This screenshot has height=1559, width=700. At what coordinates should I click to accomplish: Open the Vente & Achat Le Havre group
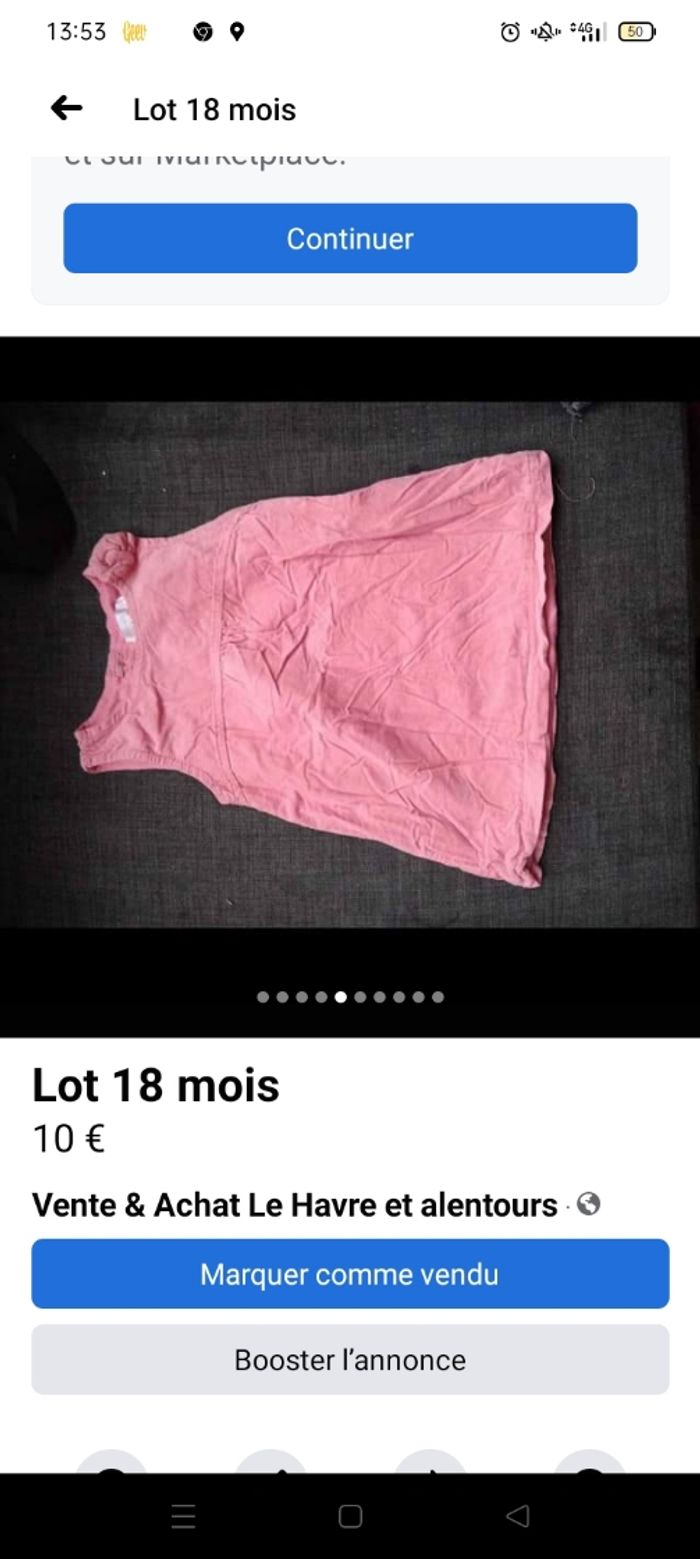[x=295, y=1205]
